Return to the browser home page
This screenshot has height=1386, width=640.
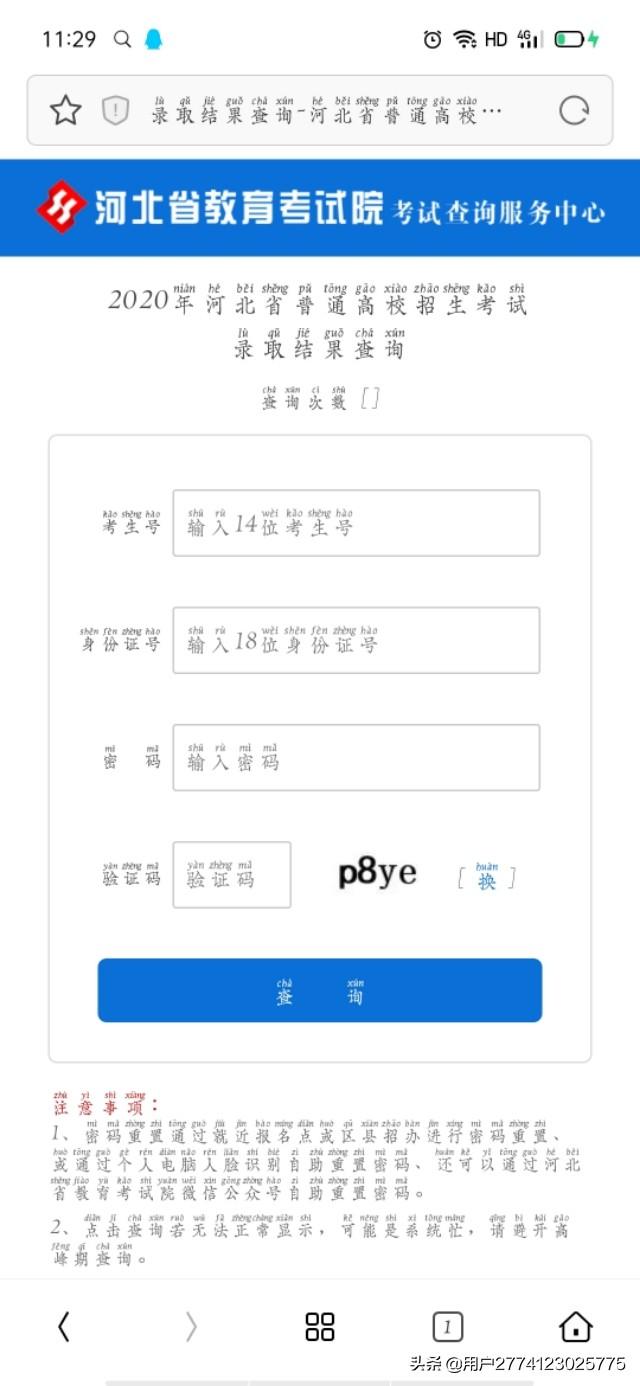pyautogui.click(x=575, y=1326)
